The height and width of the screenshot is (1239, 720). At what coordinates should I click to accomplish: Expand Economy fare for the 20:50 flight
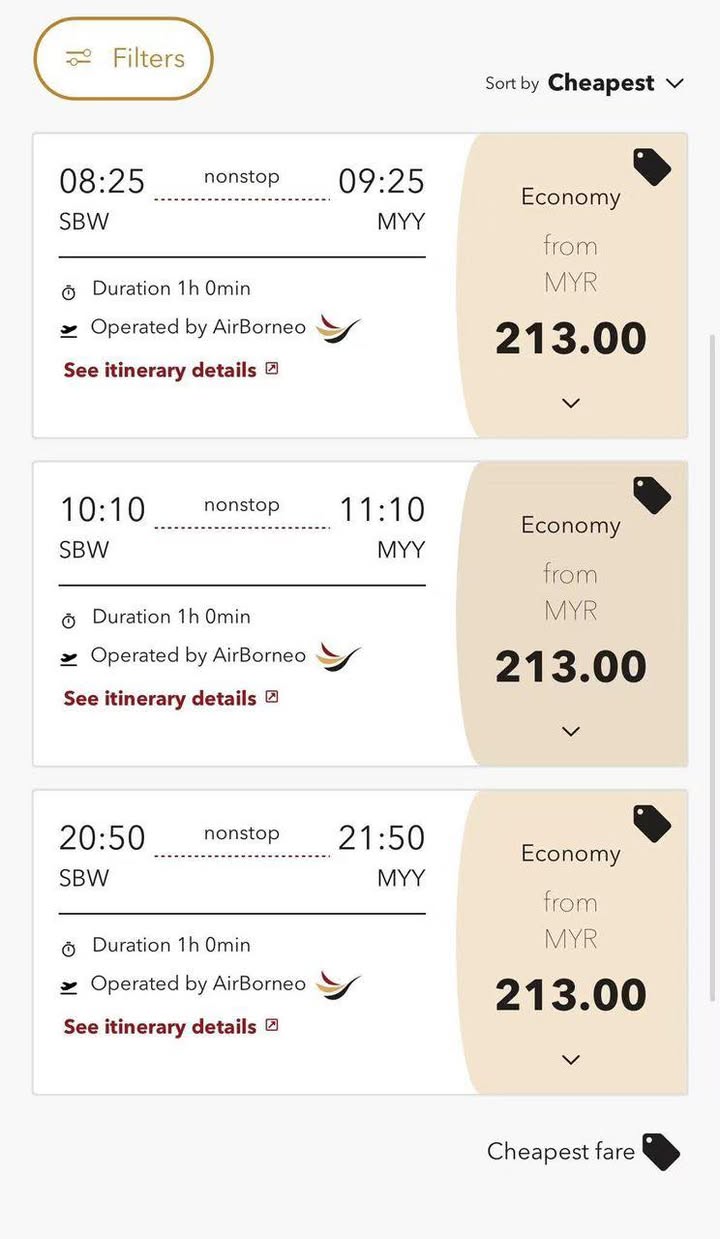(571, 1059)
